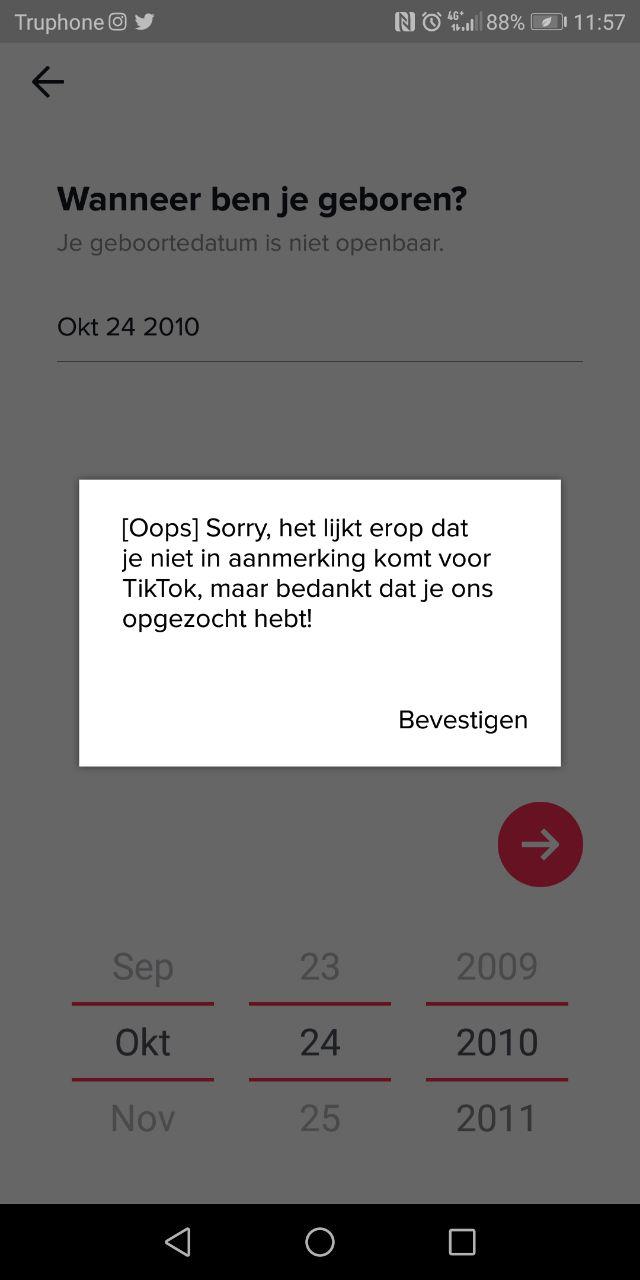Go back using the top arrow

tap(47, 81)
